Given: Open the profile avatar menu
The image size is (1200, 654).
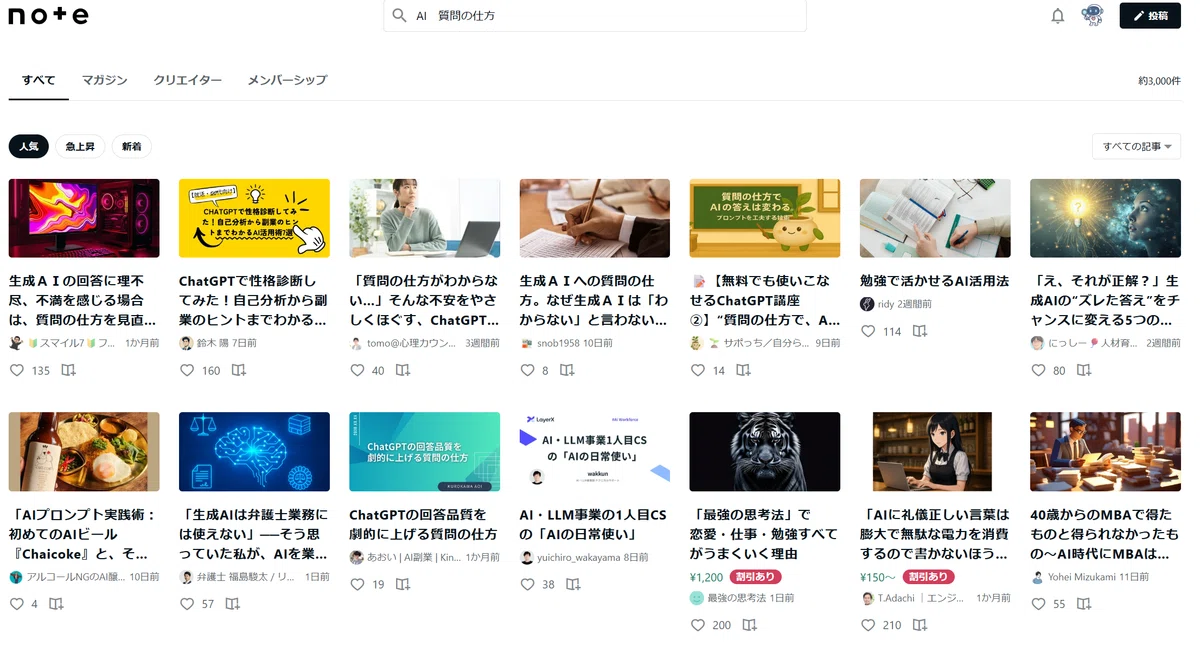Looking at the screenshot, I should pyautogui.click(x=1092, y=15).
